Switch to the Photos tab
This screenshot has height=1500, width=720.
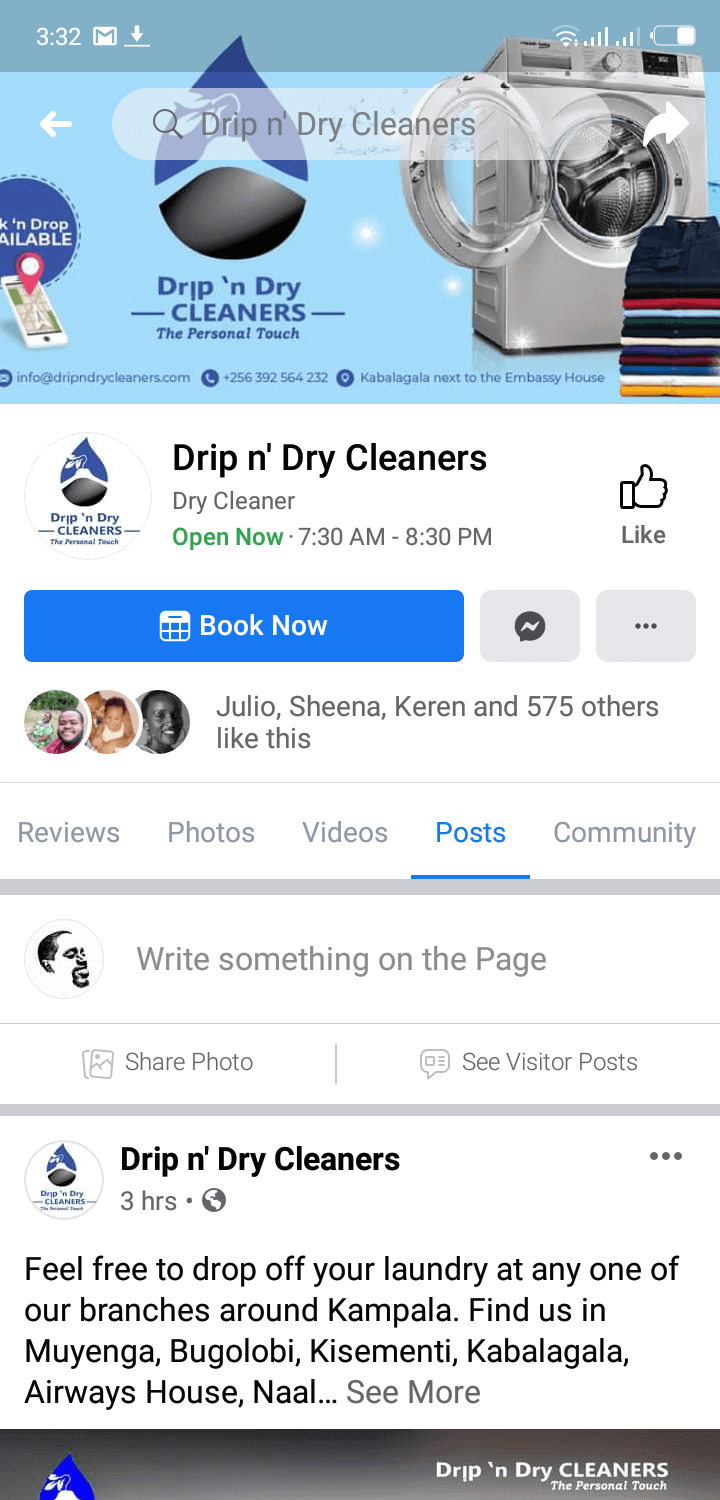211,833
